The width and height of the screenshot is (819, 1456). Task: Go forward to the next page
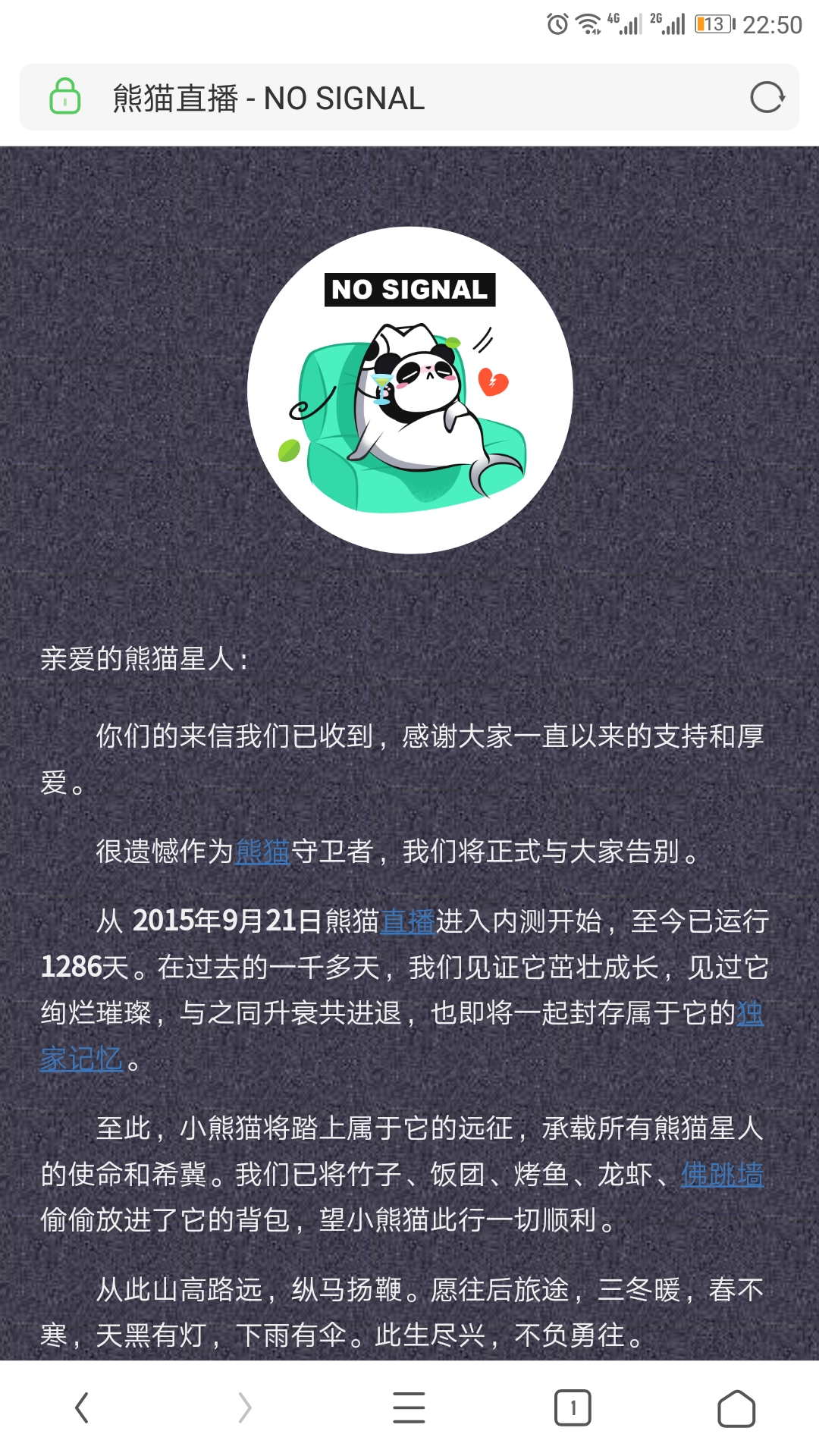pyautogui.click(x=244, y=1408)
